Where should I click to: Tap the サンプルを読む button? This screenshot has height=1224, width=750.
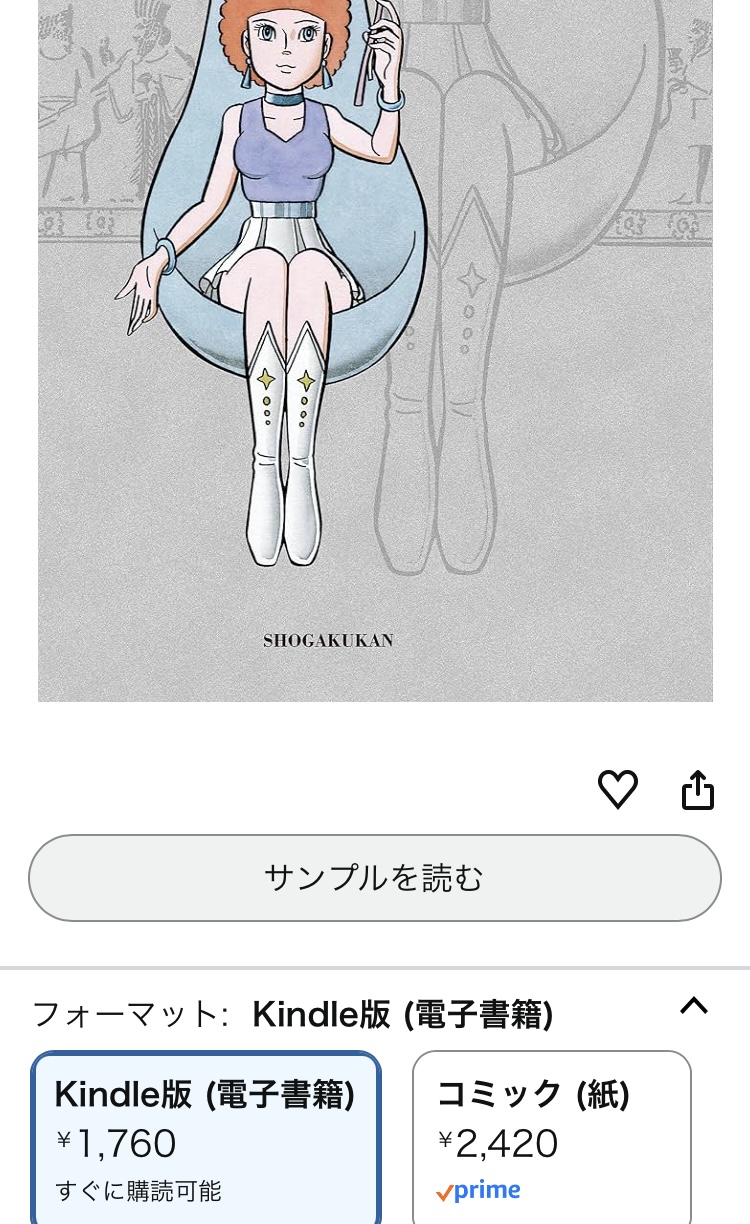[x=374, y=878]
